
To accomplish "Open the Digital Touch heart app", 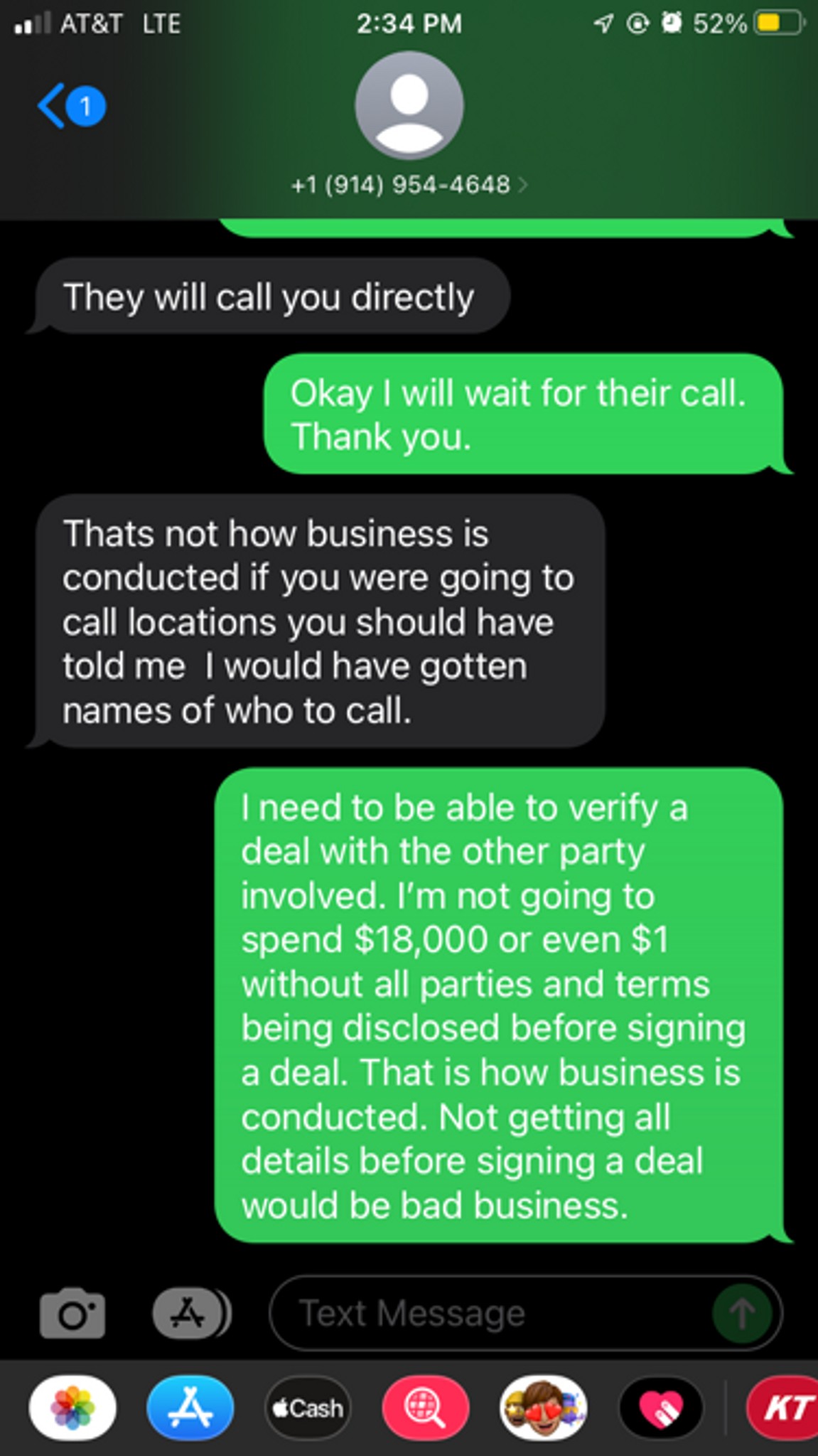I will pyautogui.click(x=661, y=1408).
